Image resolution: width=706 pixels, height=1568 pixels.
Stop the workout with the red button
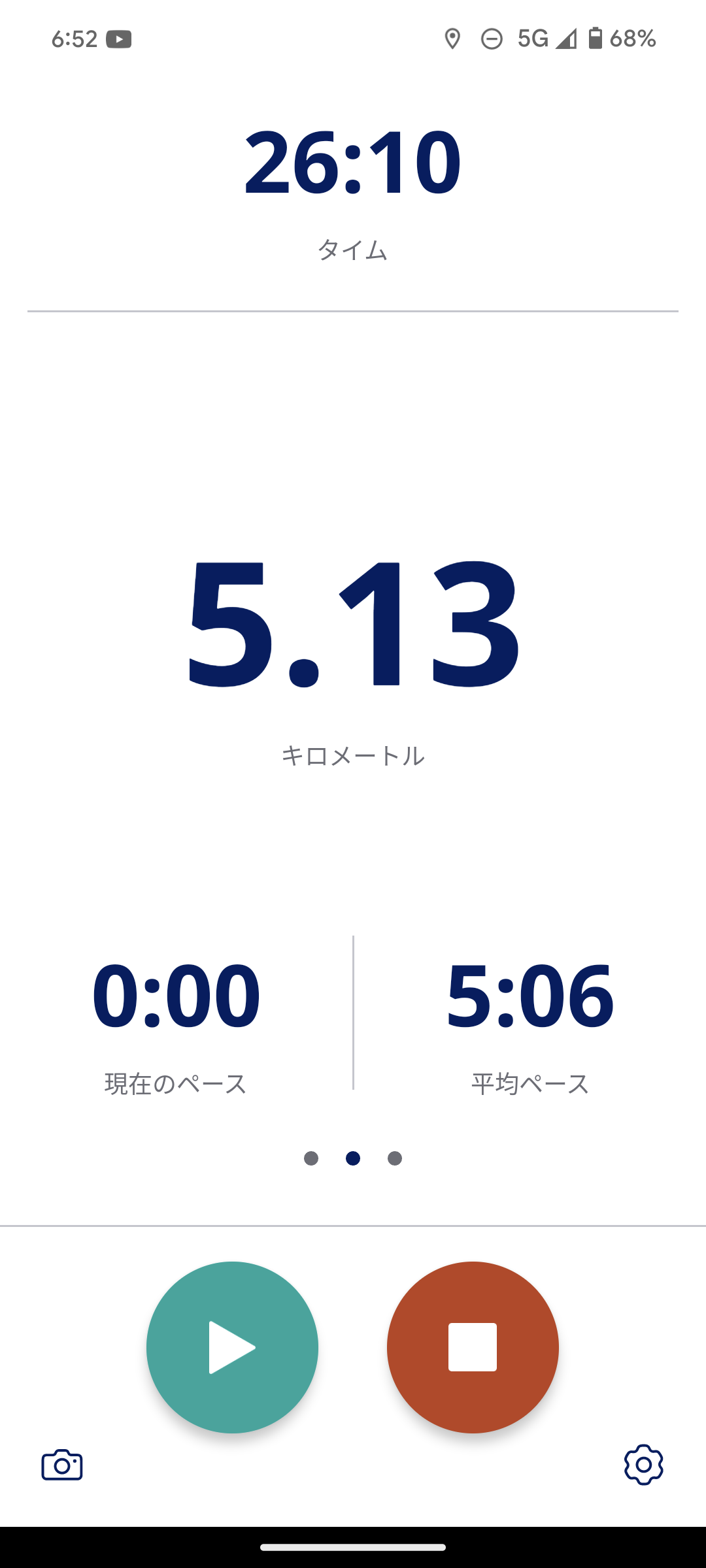pos(473,1347)
